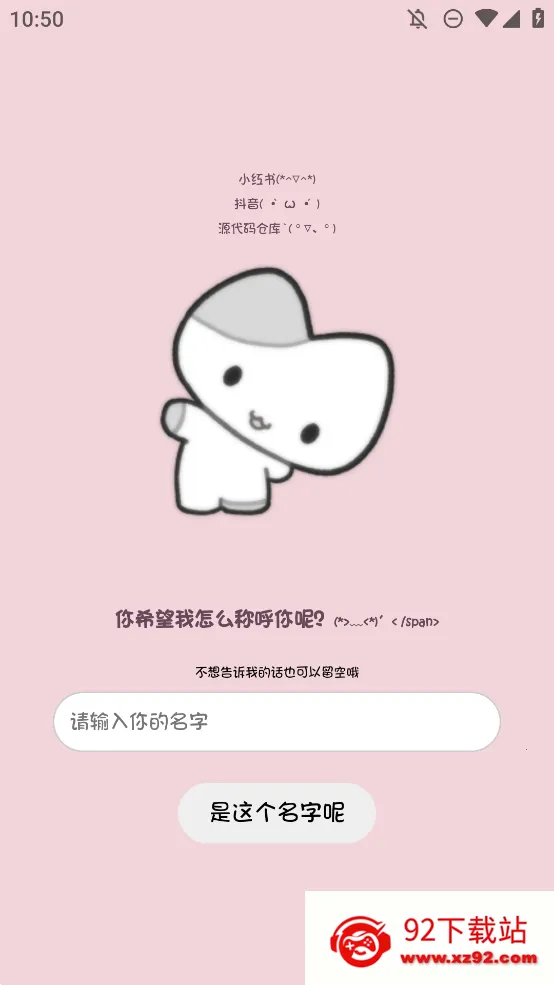Open the 抖音 link
The image size is (554, 985).
point(276,204)
